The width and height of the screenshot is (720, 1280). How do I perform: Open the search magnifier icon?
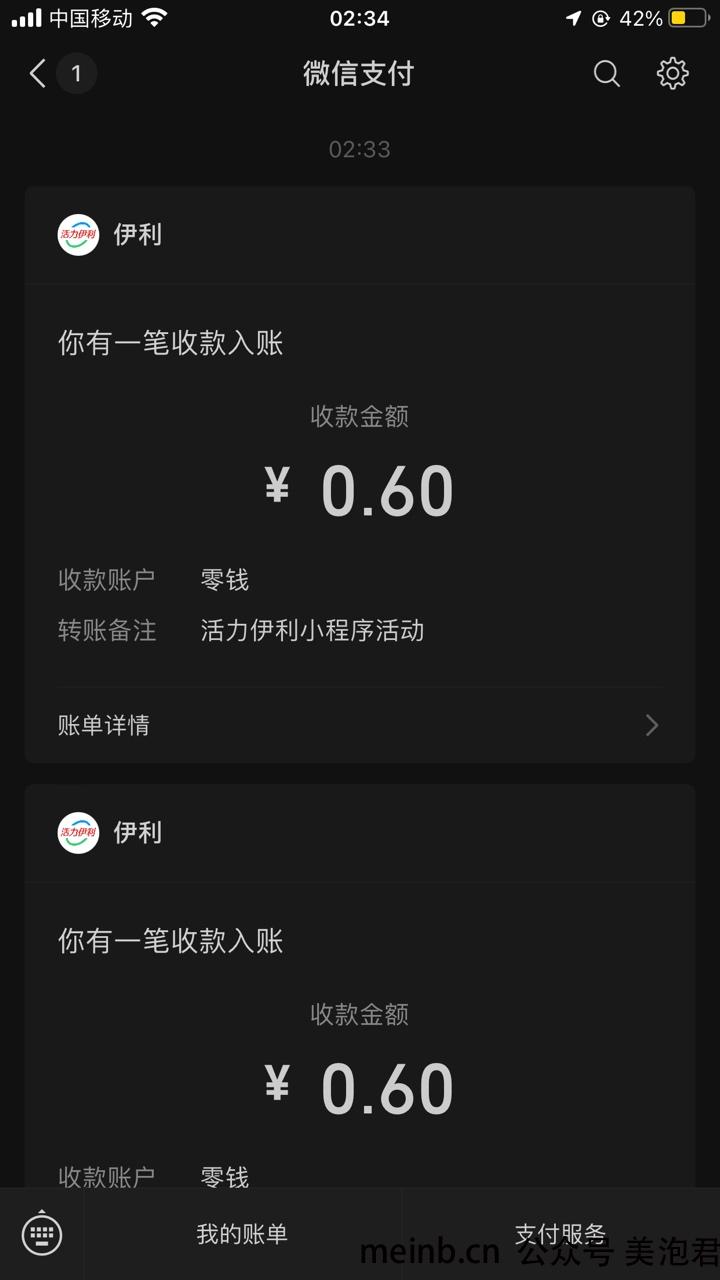(607, 73)
